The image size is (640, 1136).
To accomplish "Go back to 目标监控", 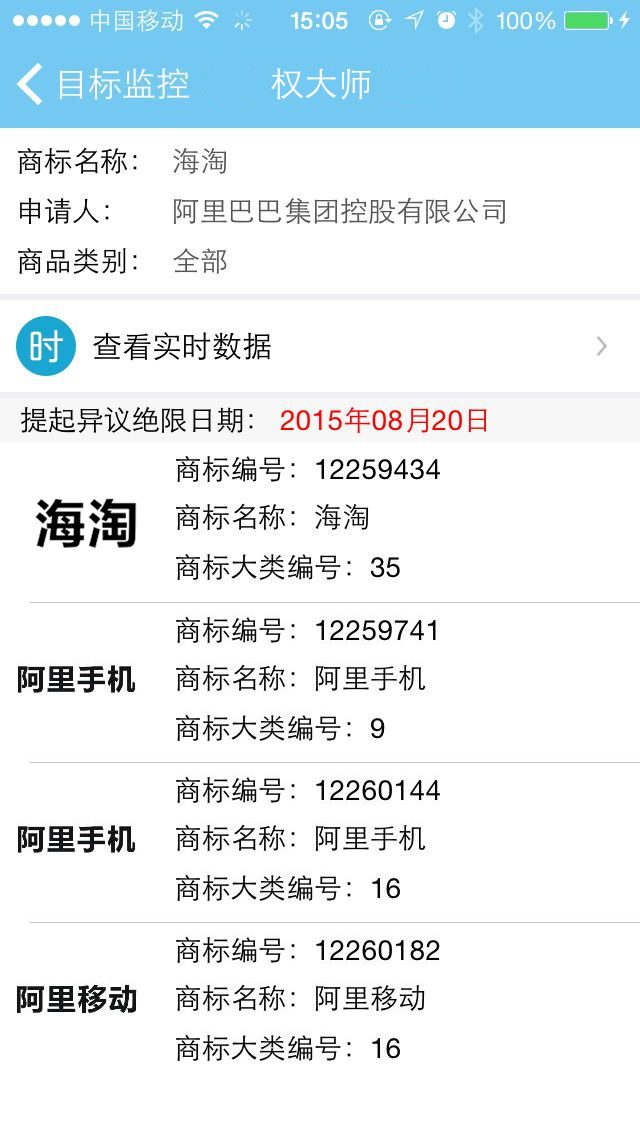I will coord(103,84).
